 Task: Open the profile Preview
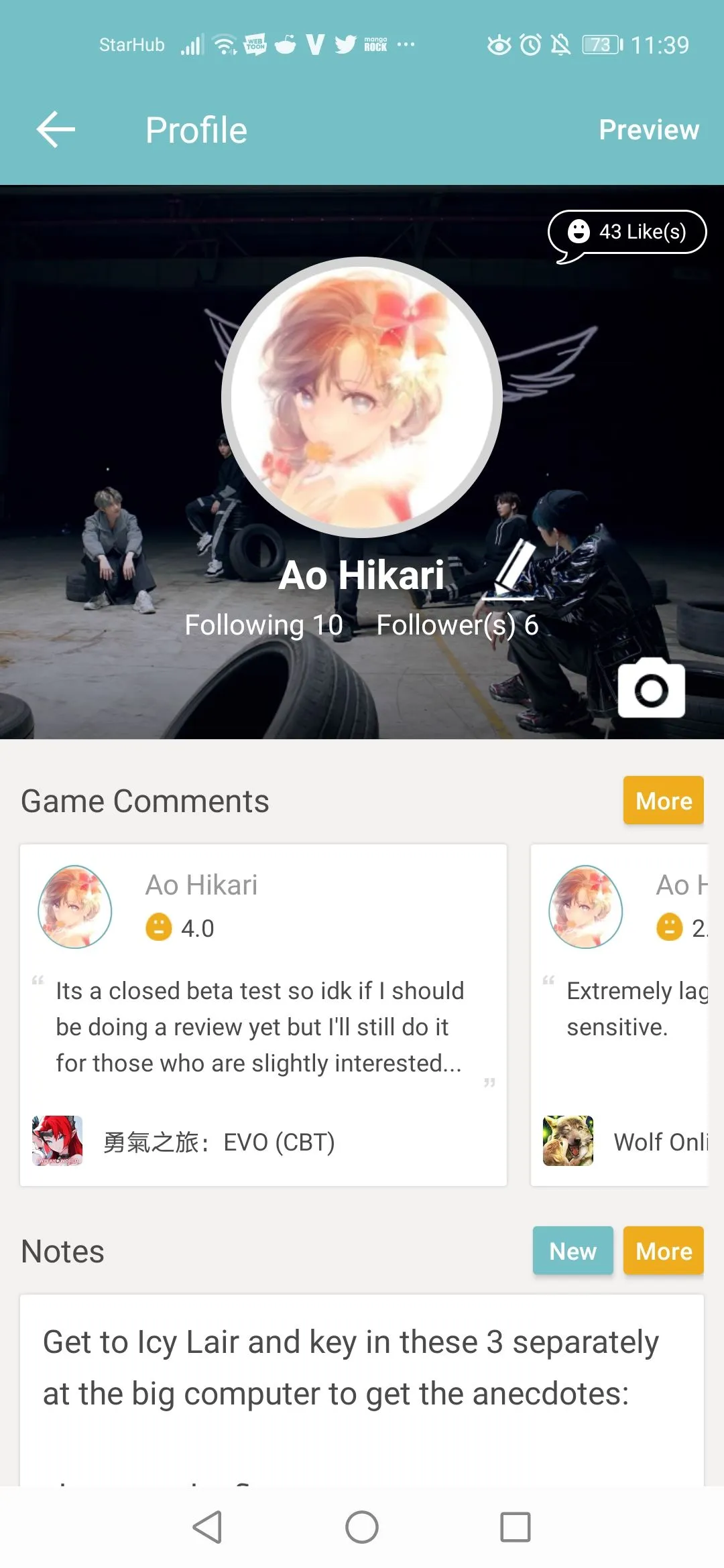[648, 129]
